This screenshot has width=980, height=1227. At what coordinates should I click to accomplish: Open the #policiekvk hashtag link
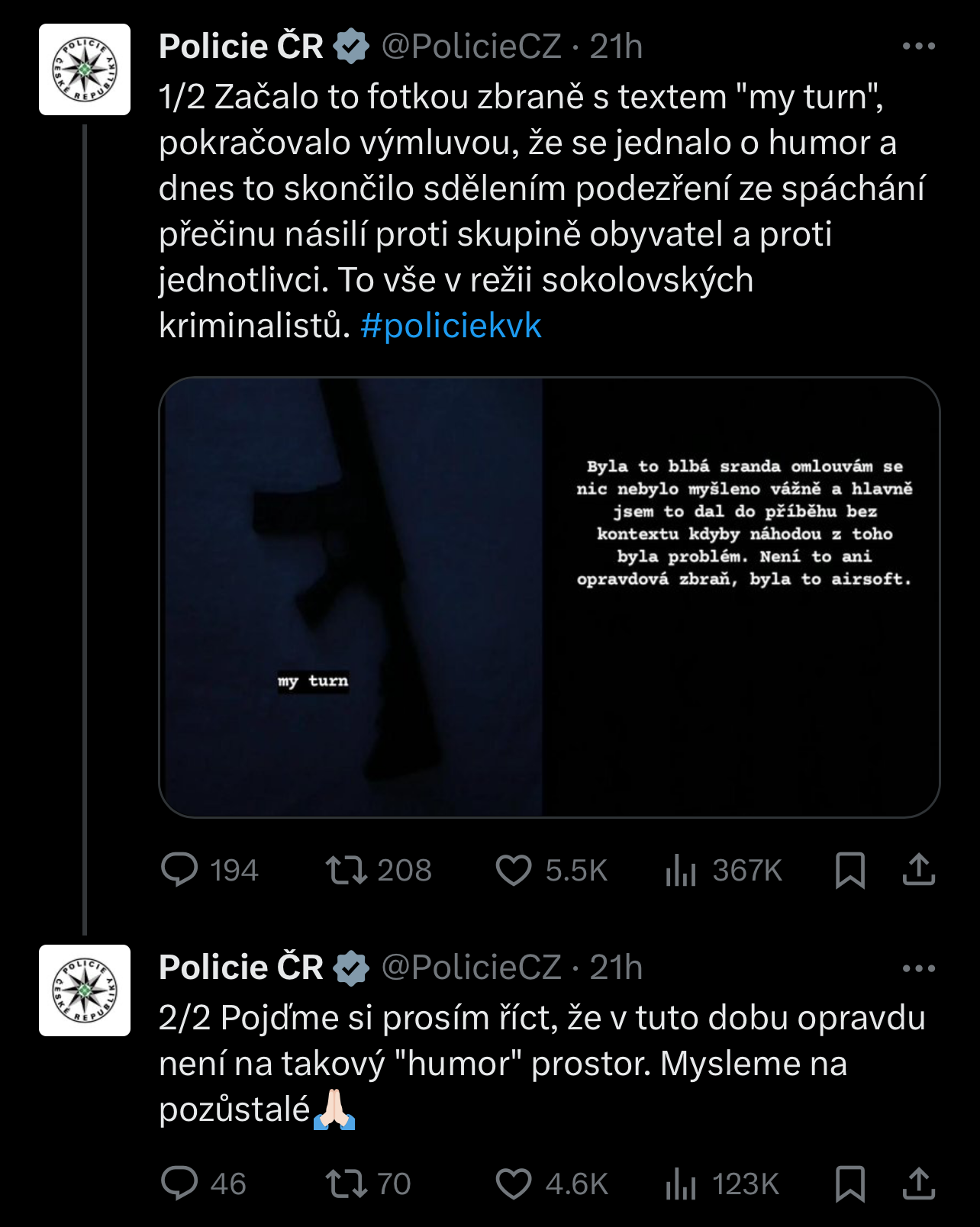coord(451,326)
